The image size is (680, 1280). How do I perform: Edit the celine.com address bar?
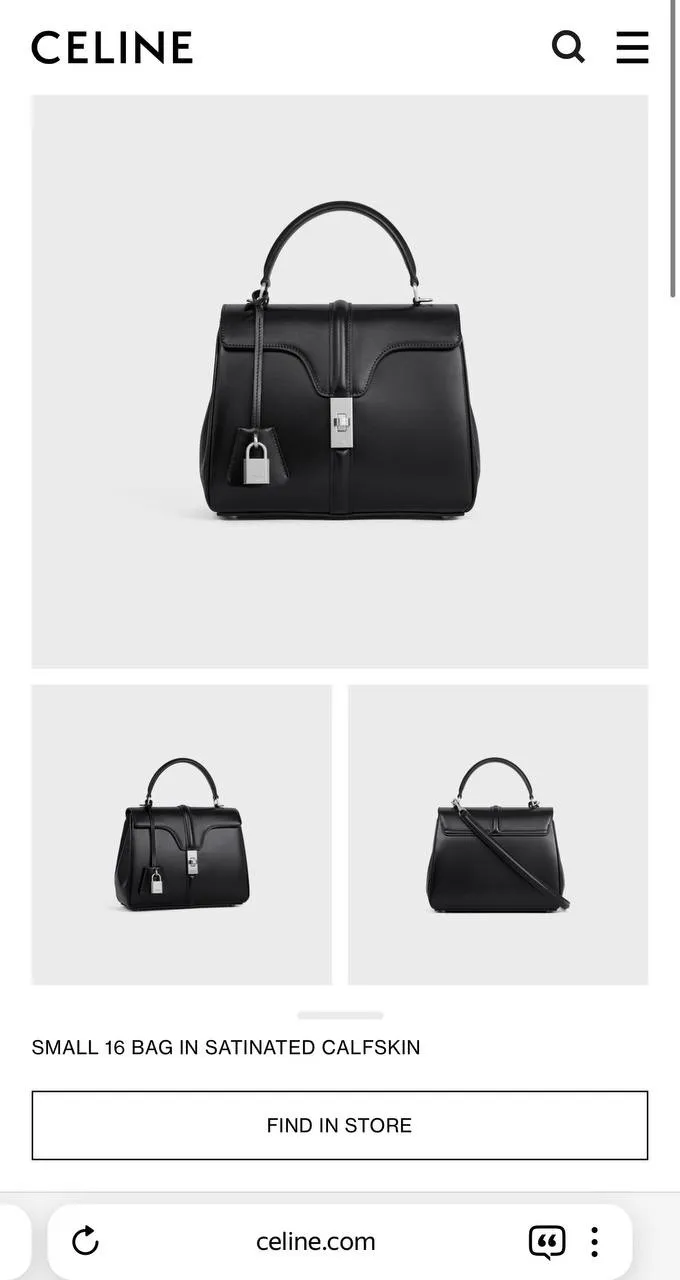point(316,1242)
